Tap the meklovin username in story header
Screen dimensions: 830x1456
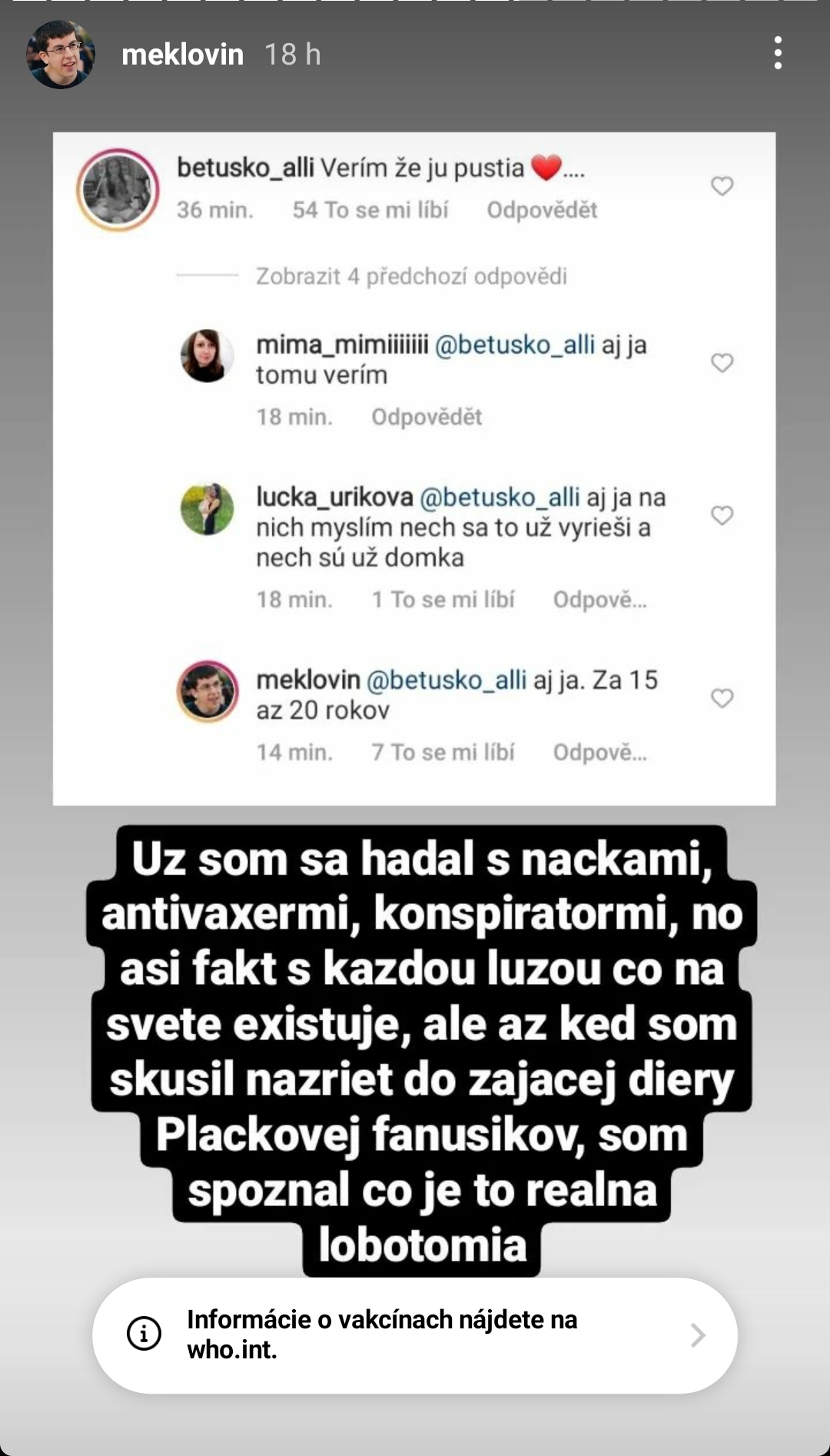(182, 55)
